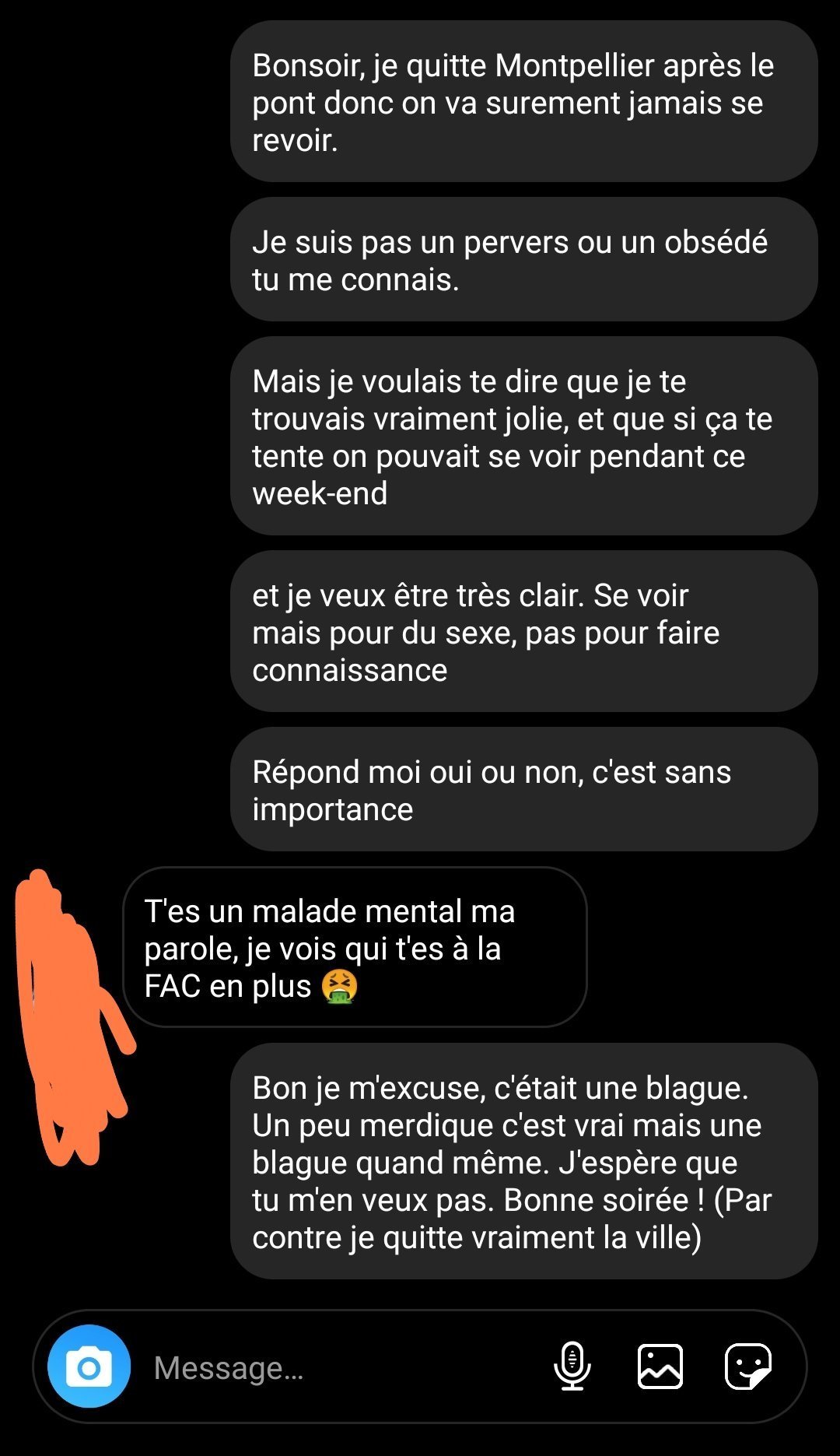Open the photo gallery picker
Screen dimensions: 840x1456
click(660, 1367)
